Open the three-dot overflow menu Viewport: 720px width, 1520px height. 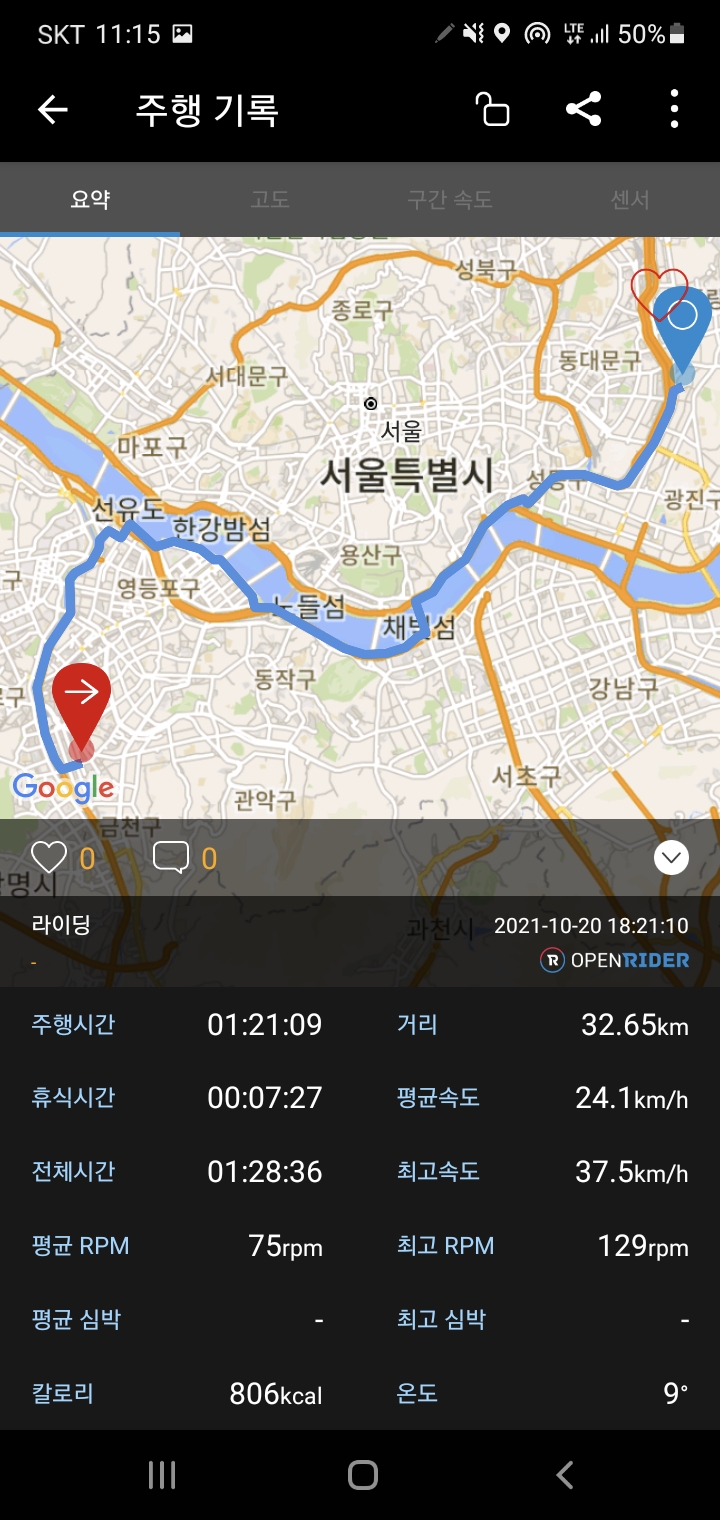tap(675, 109)
